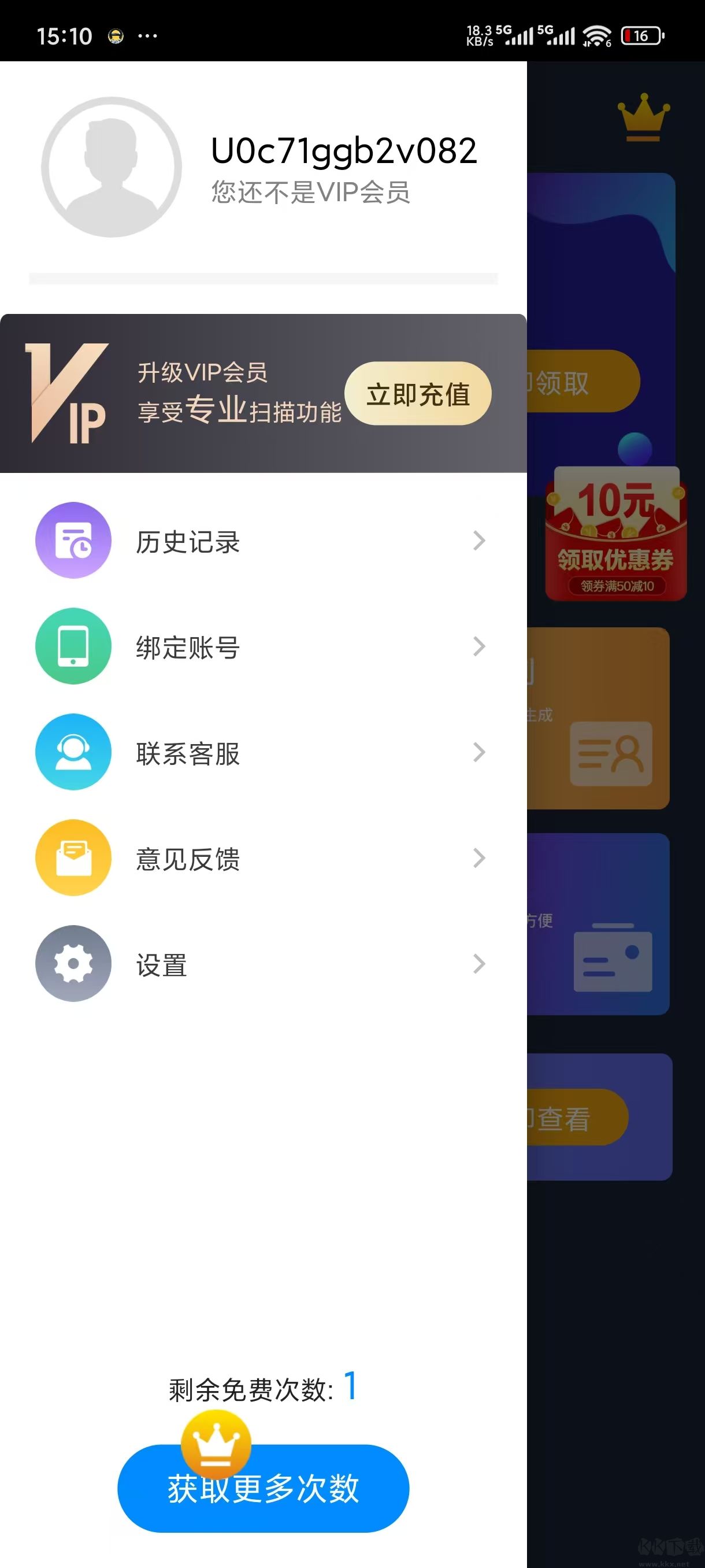This screenshot has width=705, height=1568.
Task: Toggle the Wi-Fi status icon
Action: pyautogui.click(x=594, y=35)
